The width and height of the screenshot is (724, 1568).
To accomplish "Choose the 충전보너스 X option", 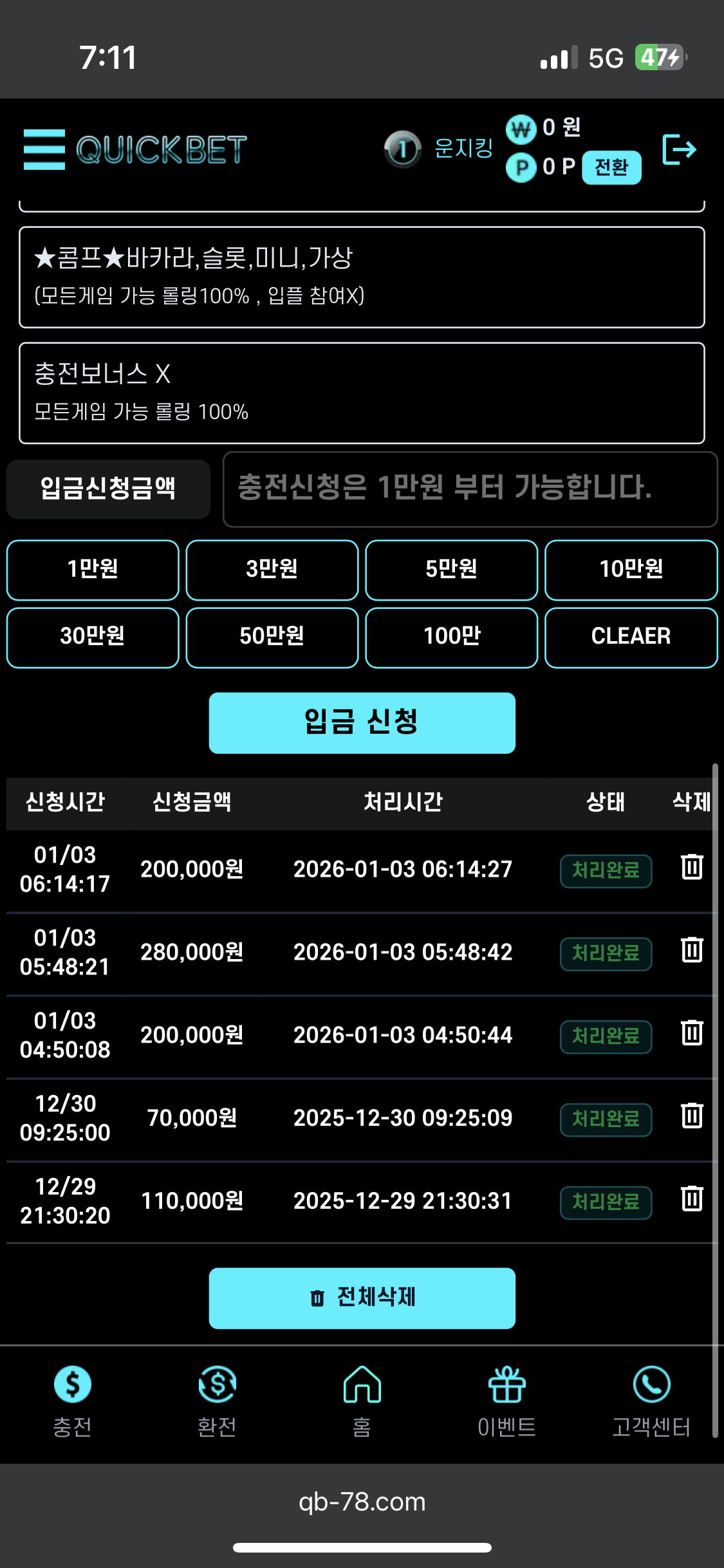I will tap(362, 393).
